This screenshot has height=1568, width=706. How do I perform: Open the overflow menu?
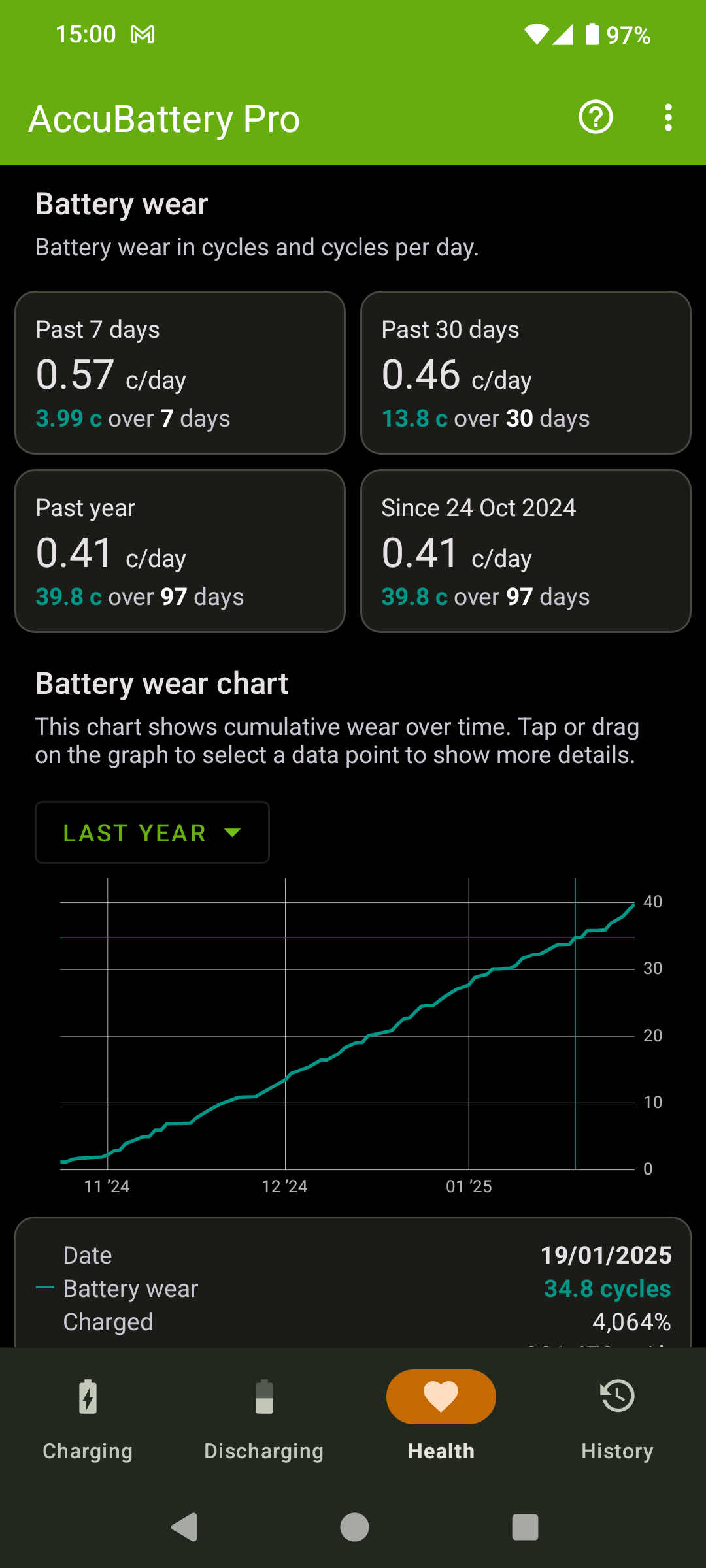[667, 118]
